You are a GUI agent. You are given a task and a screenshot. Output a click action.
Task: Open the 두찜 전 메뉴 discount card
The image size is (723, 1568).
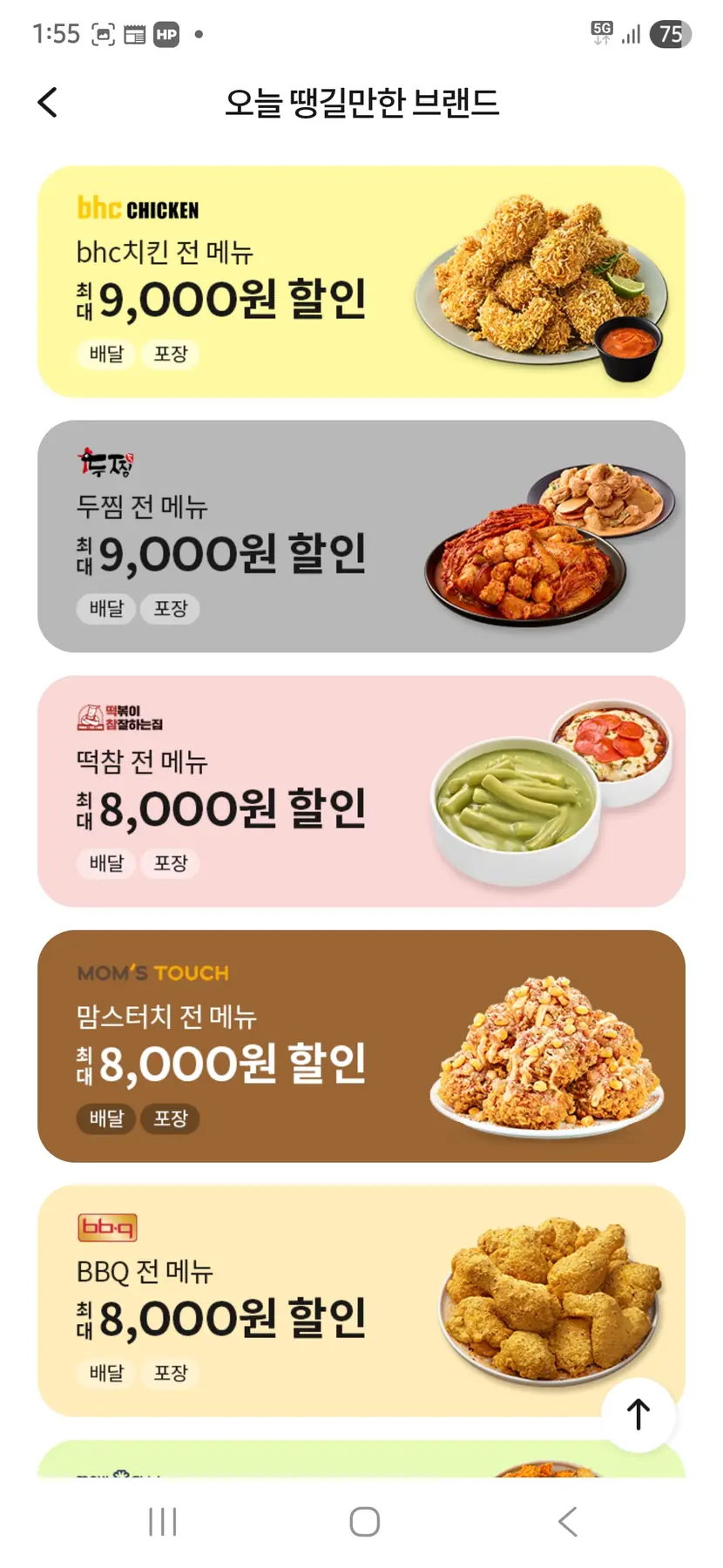pyautogui.click(x=361, y=537)
